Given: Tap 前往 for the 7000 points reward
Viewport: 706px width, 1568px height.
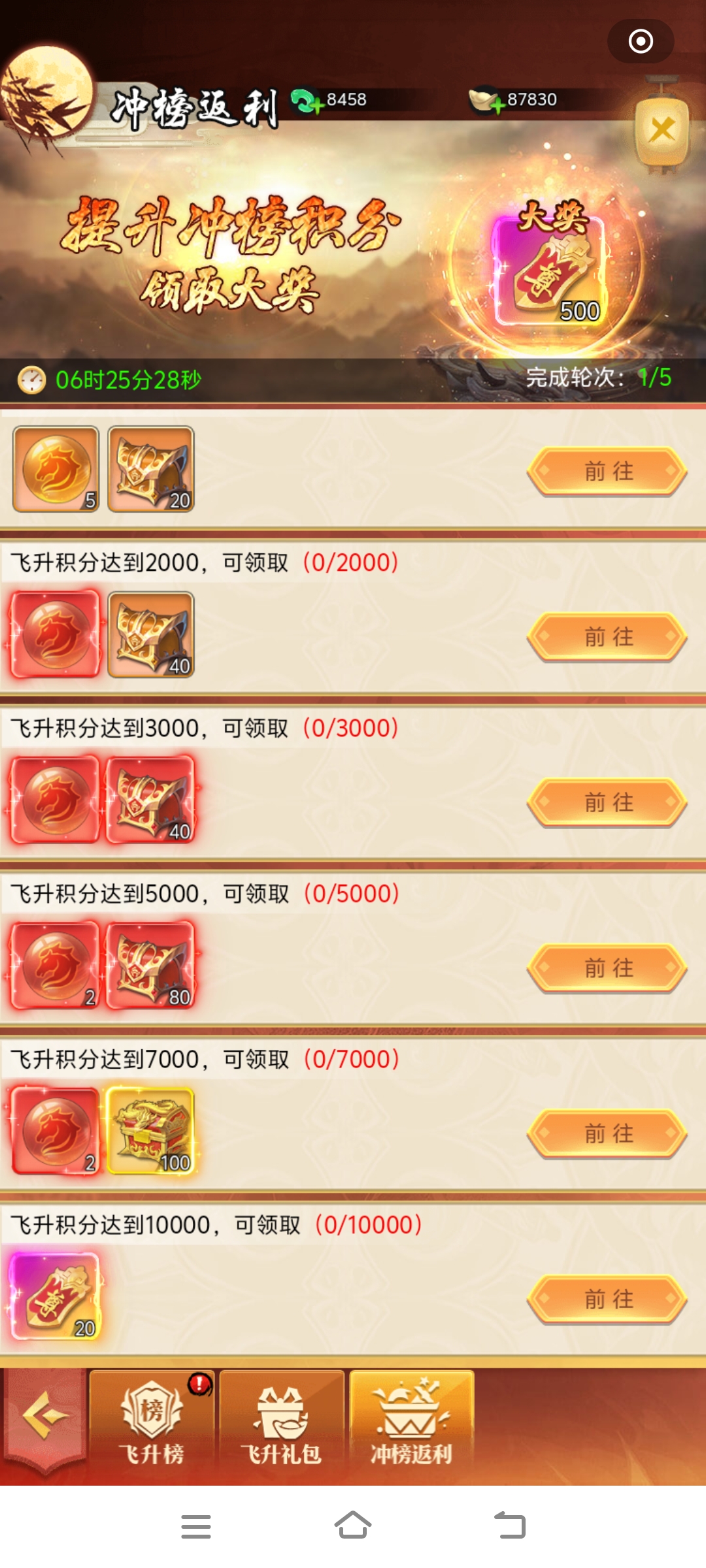Looking at the screenshot, I should [x=607, y=1134].
